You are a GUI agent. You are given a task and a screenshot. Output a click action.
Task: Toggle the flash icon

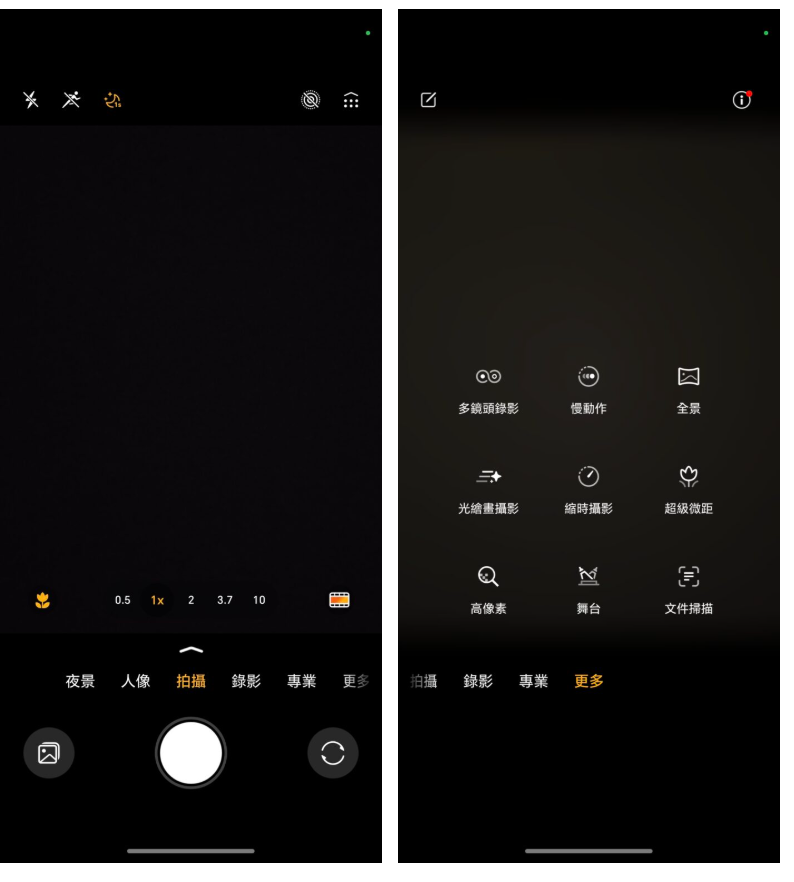31,100
